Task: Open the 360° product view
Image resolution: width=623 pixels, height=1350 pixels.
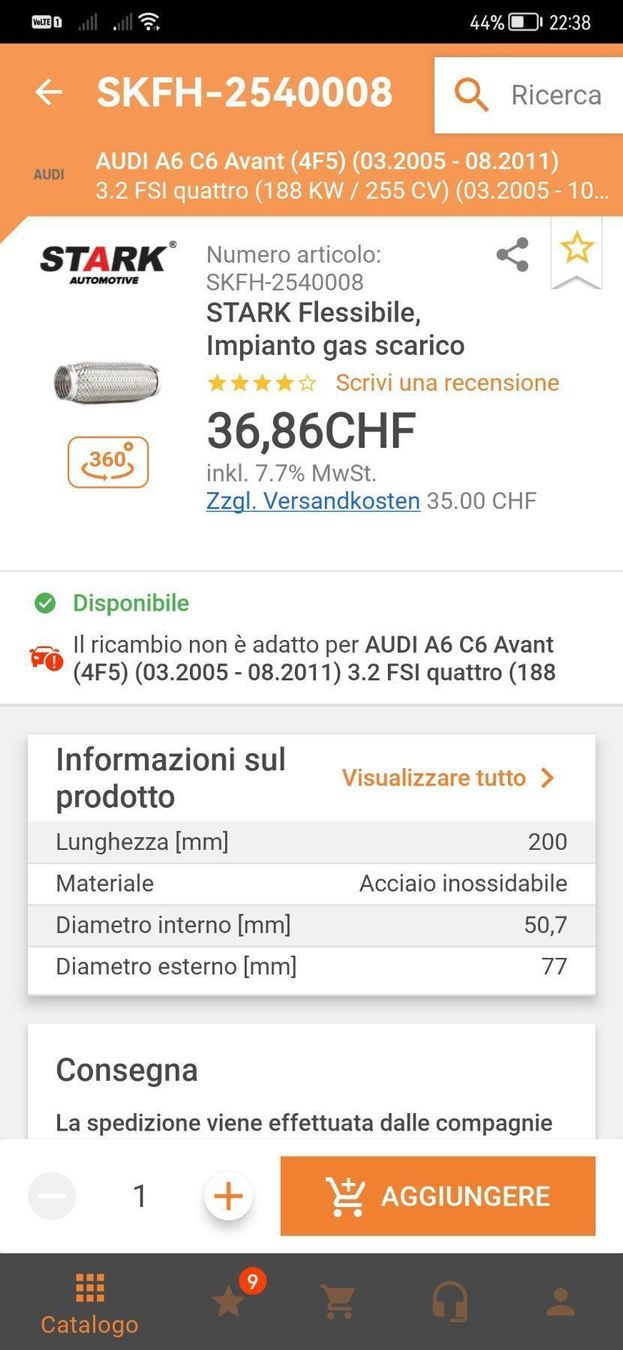Action: click(x=108, y=462)
